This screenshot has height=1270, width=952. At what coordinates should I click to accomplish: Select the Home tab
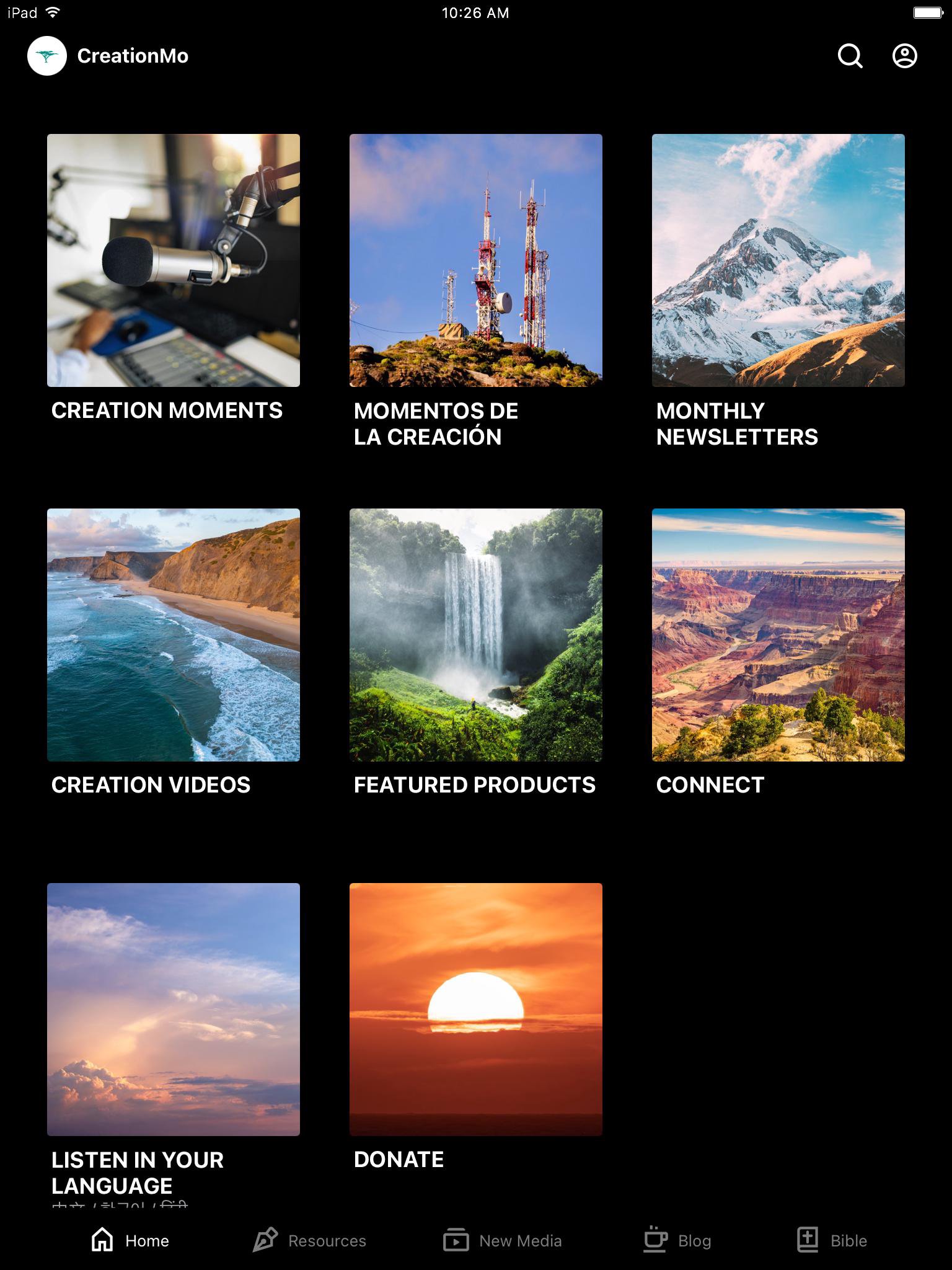point(130,1240)
